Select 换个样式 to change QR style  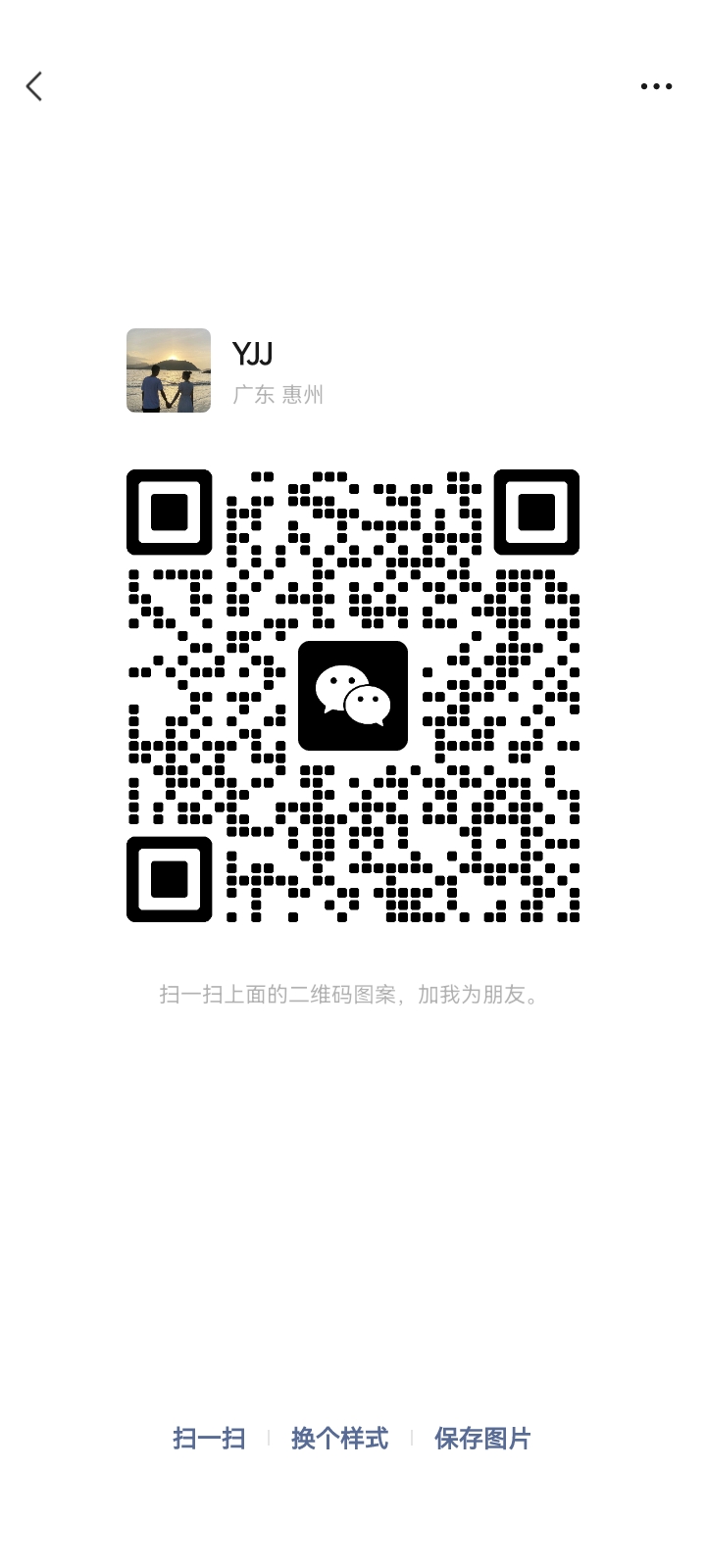(x=339, y=1438)
